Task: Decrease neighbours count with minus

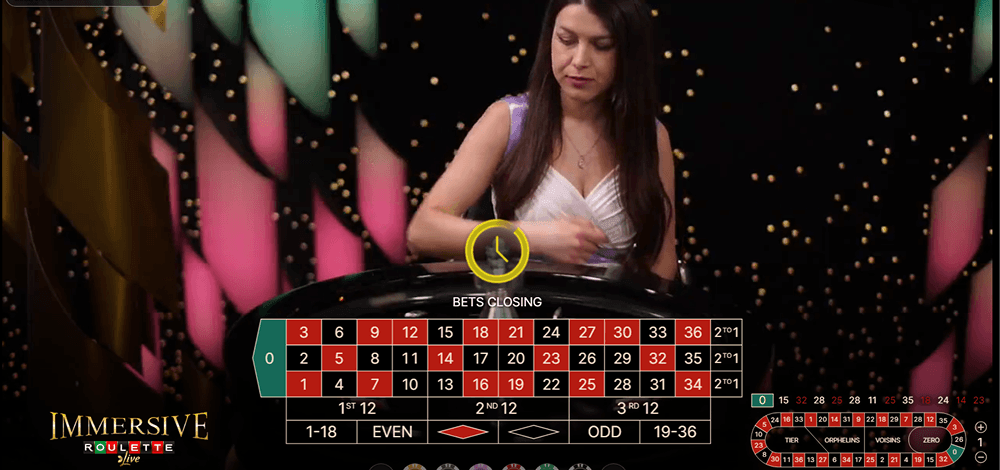Action: pos(980,455)
